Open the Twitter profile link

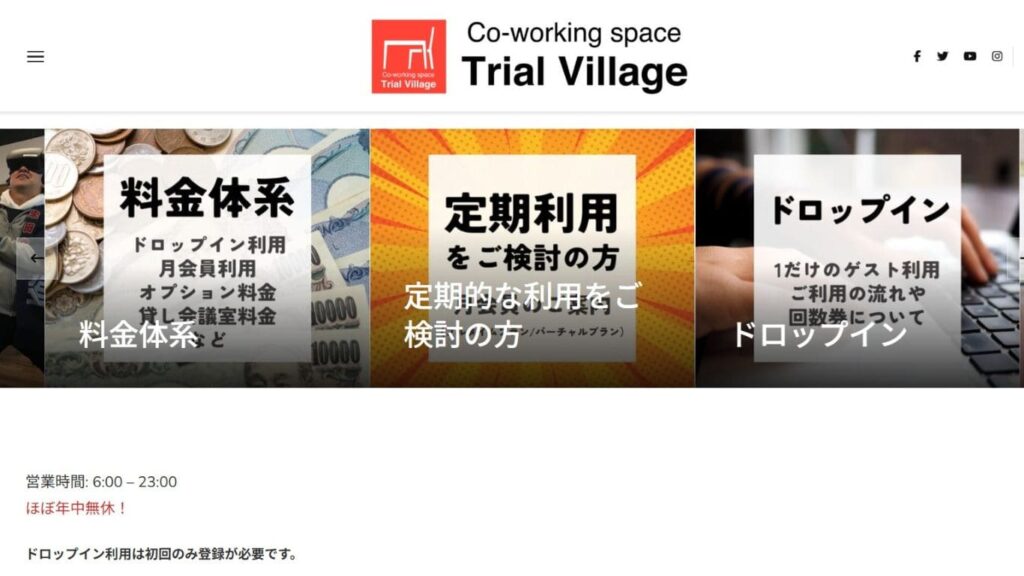tap(942, 57)
